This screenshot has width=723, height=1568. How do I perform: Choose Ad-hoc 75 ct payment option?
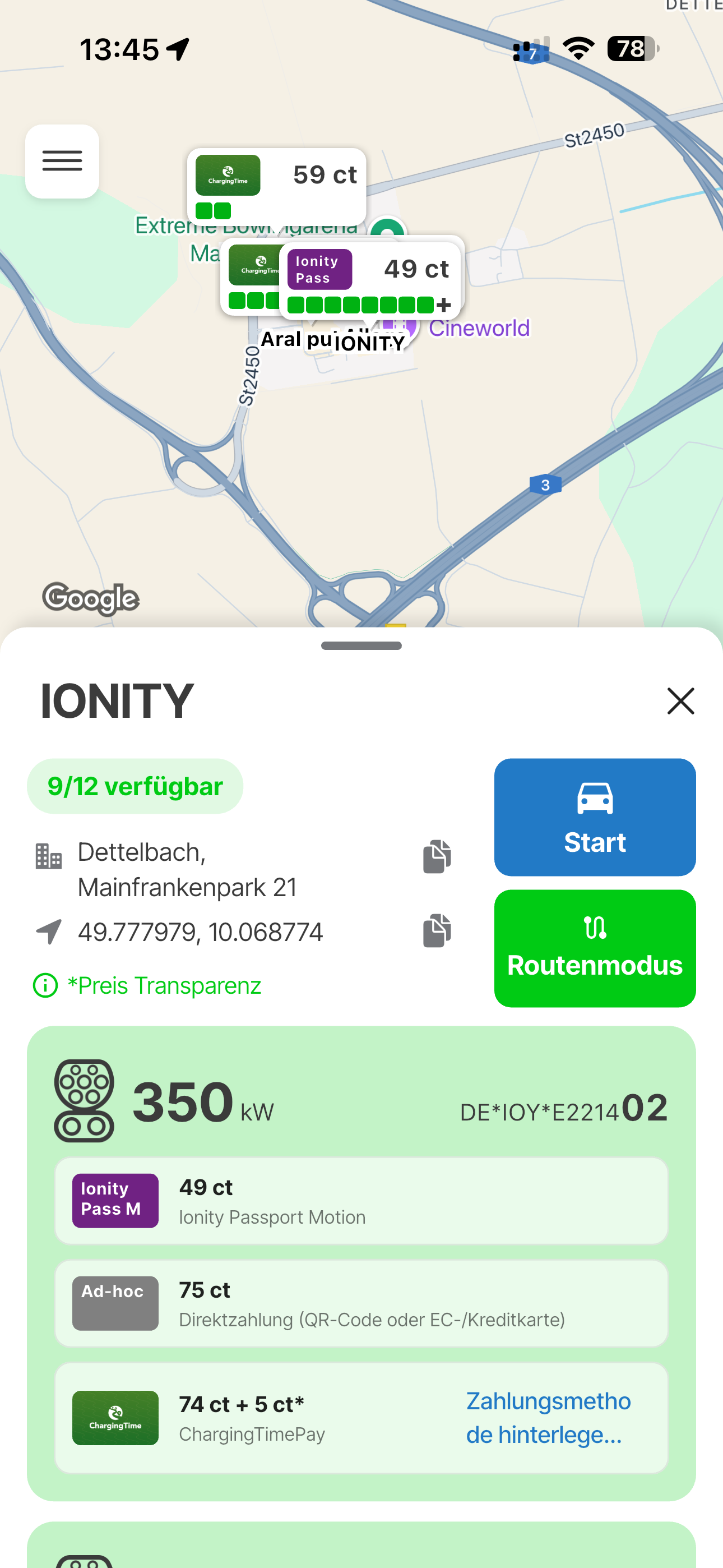pos(361,1303)
